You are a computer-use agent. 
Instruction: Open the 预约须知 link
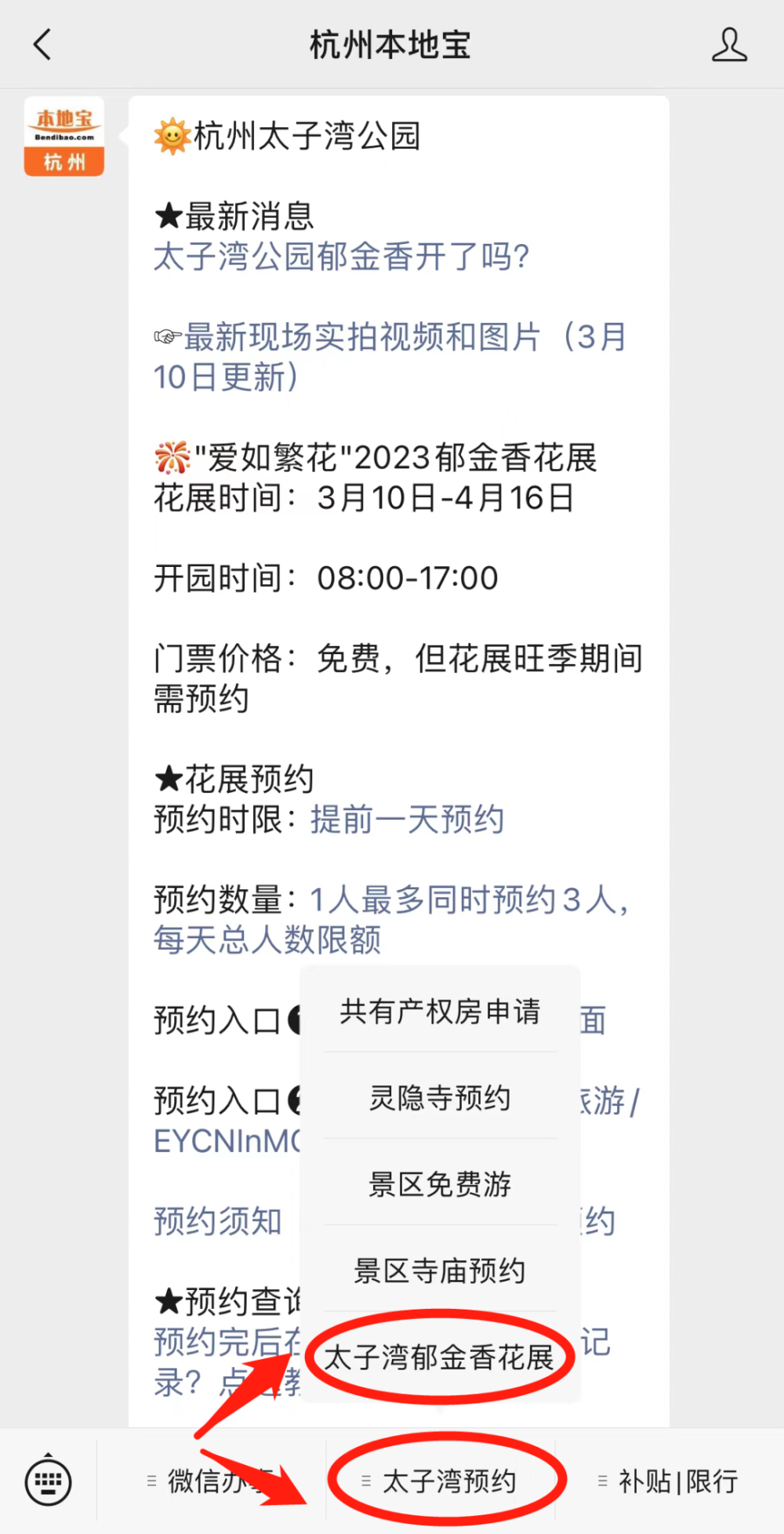[x=217, y=1221]
